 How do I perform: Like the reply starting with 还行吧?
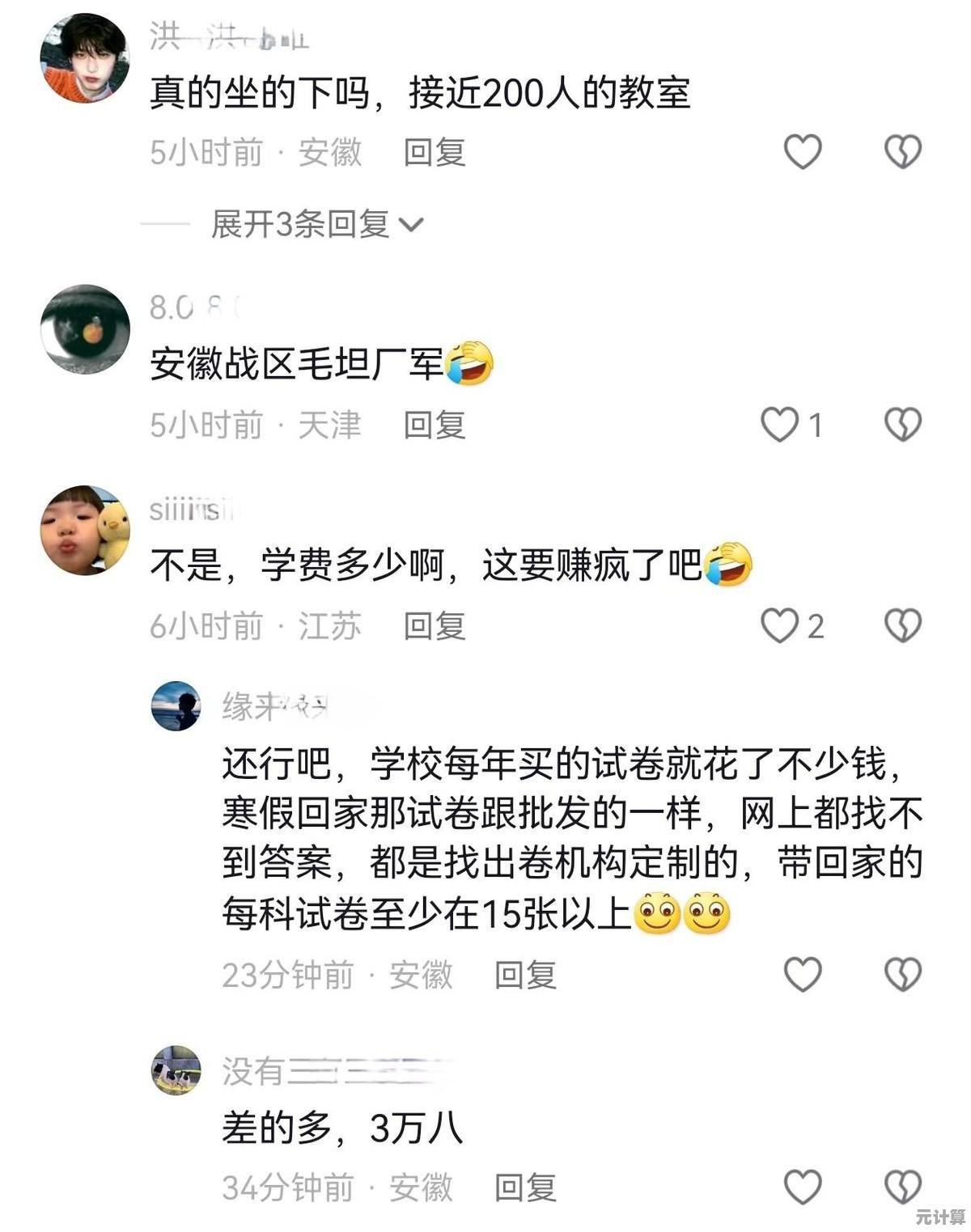803,974
